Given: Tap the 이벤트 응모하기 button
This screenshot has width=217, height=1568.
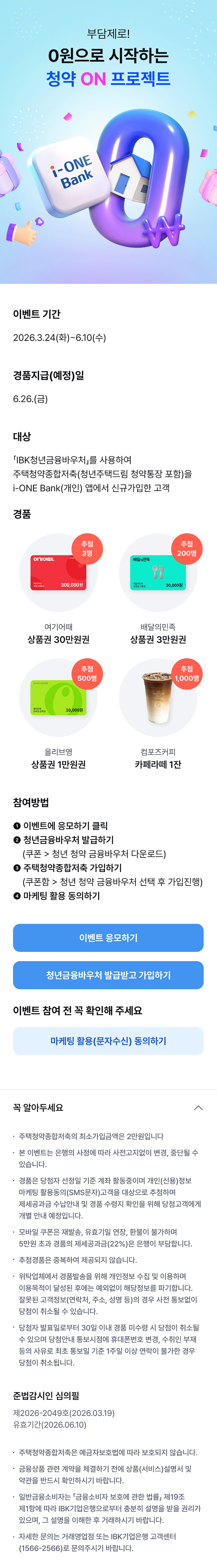Looking at the screenshot, I should [108, 937].
